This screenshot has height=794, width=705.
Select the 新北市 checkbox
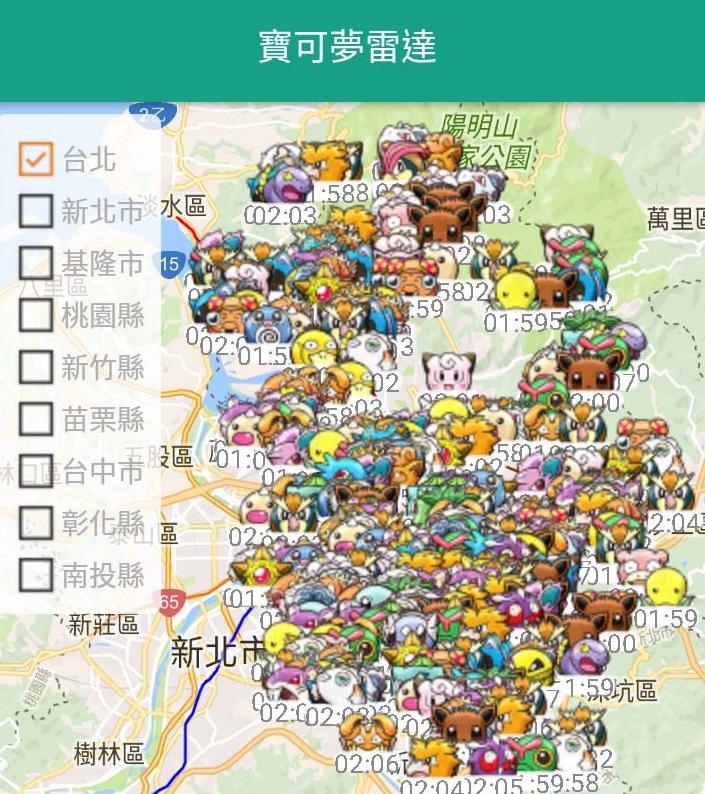(36, 211)
